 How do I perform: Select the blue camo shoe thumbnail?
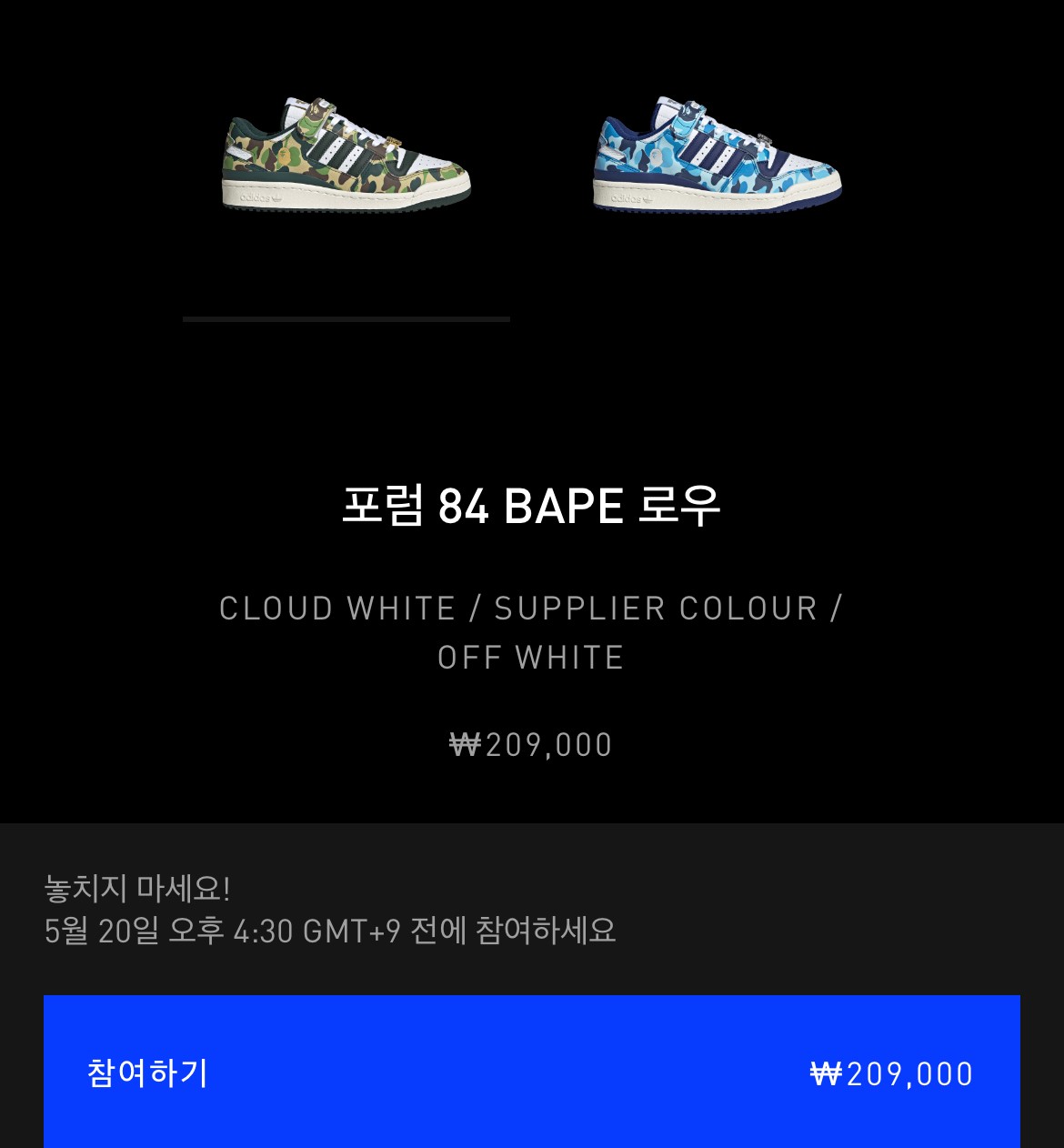[x=717, y=155]
